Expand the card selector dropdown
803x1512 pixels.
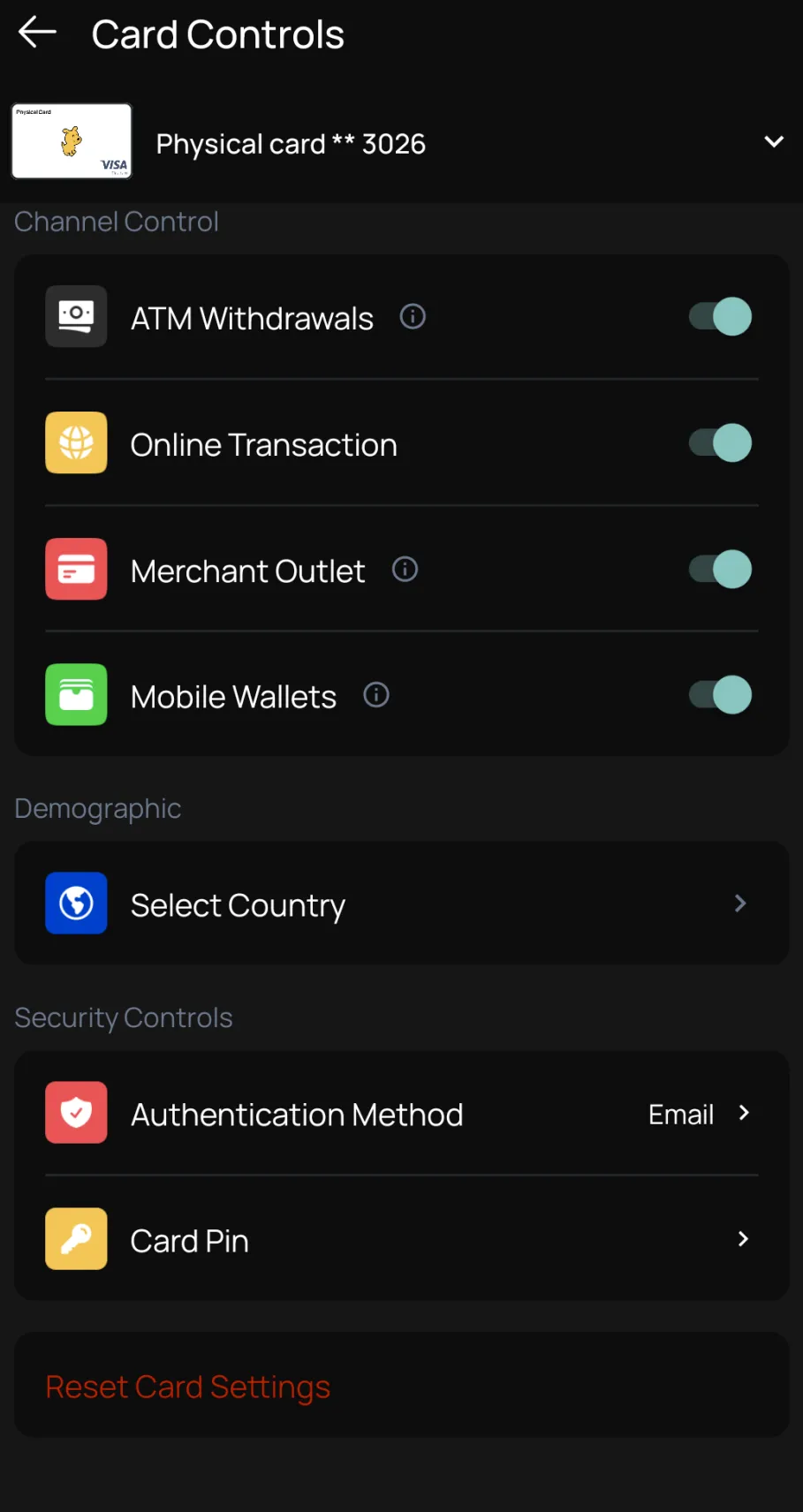[773, 141]
